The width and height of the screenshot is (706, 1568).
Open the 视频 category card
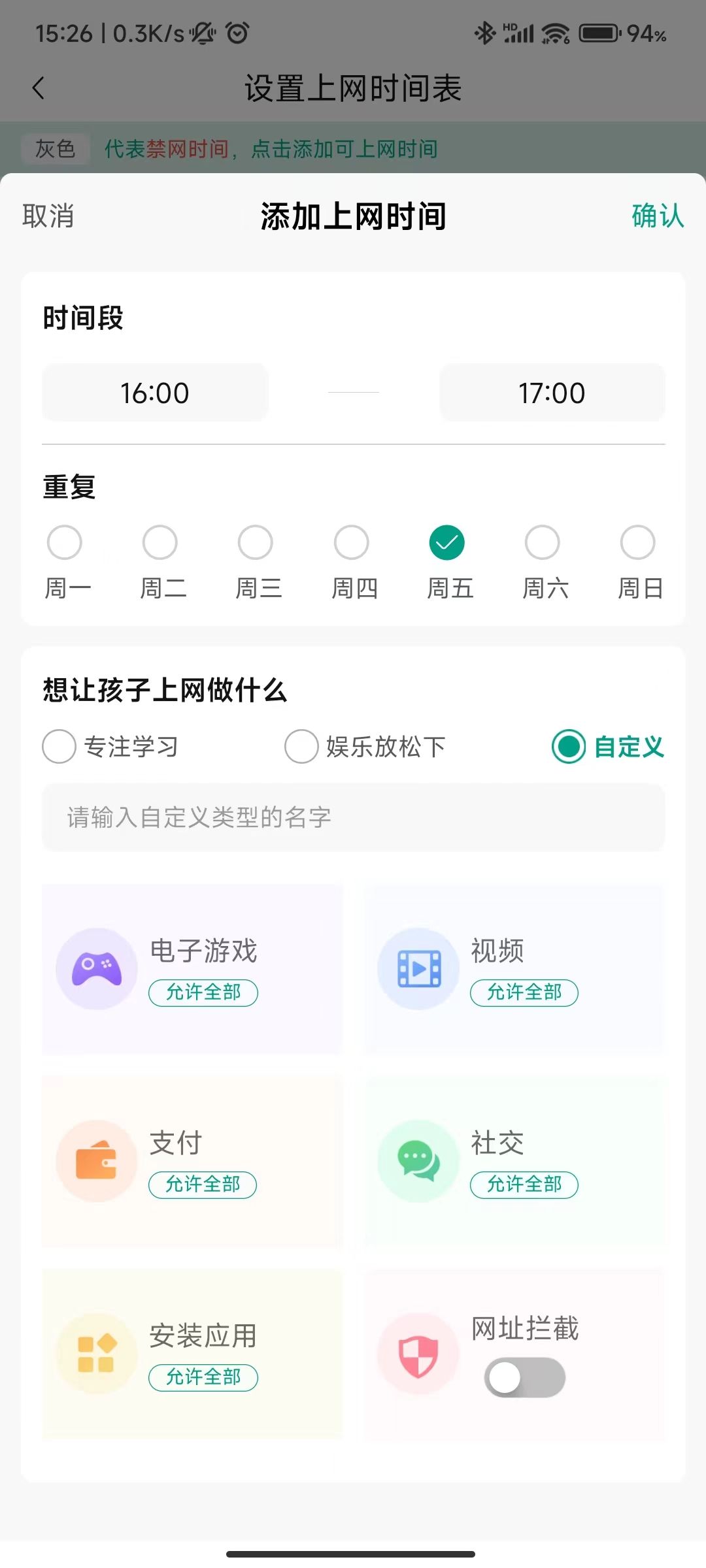[x=514, y=969]
